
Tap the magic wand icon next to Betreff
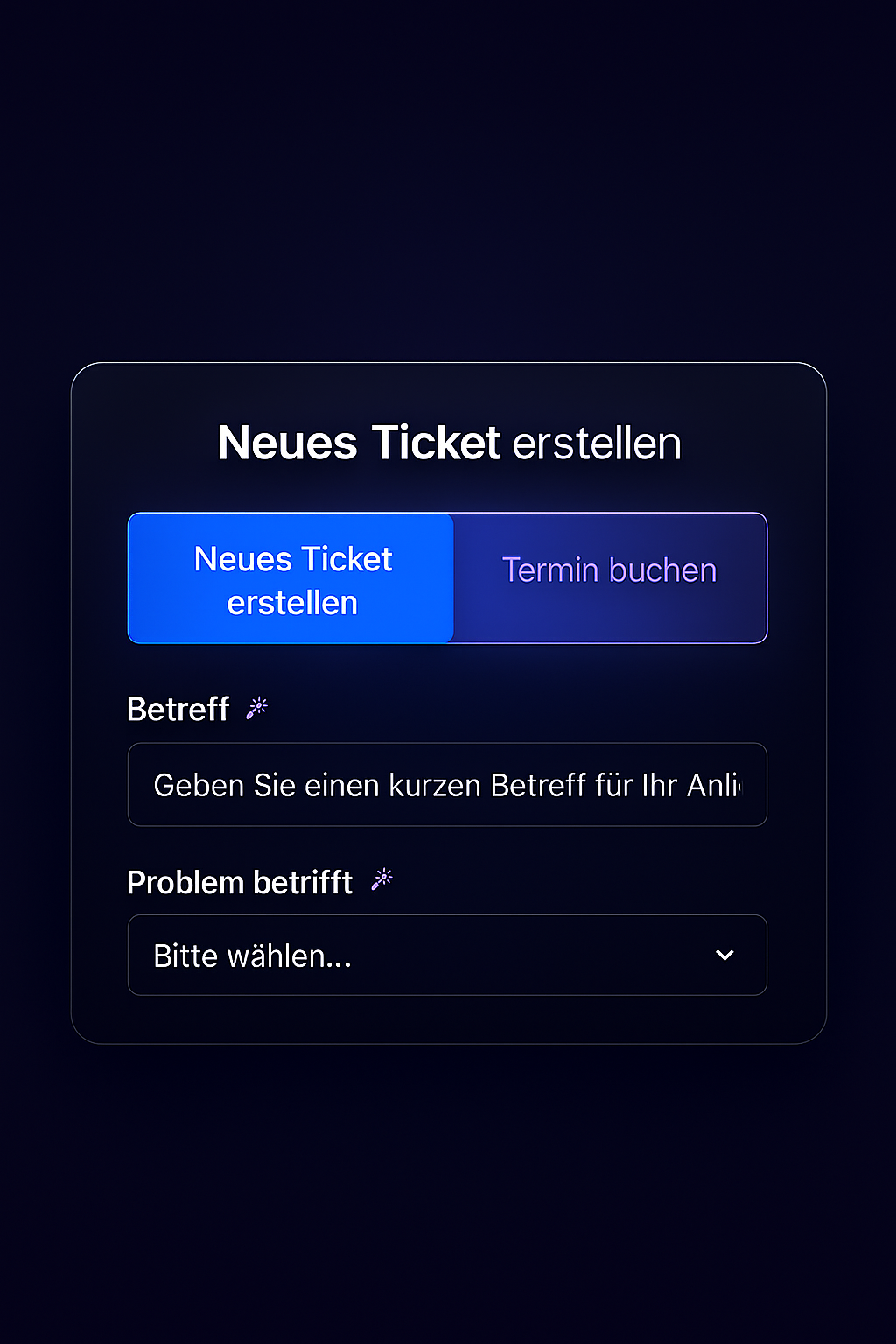tap(256, 708)
